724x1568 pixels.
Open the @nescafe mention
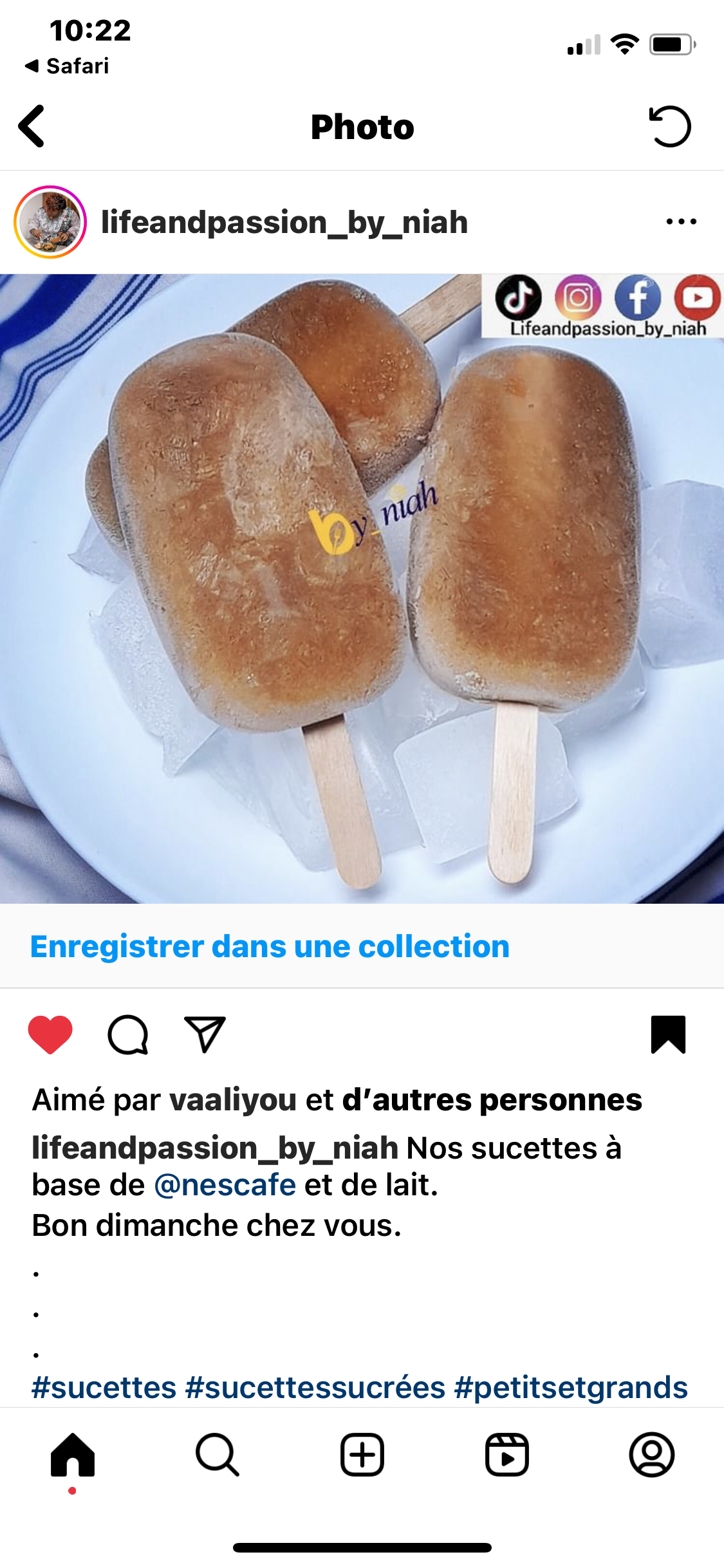point(225,1185)
